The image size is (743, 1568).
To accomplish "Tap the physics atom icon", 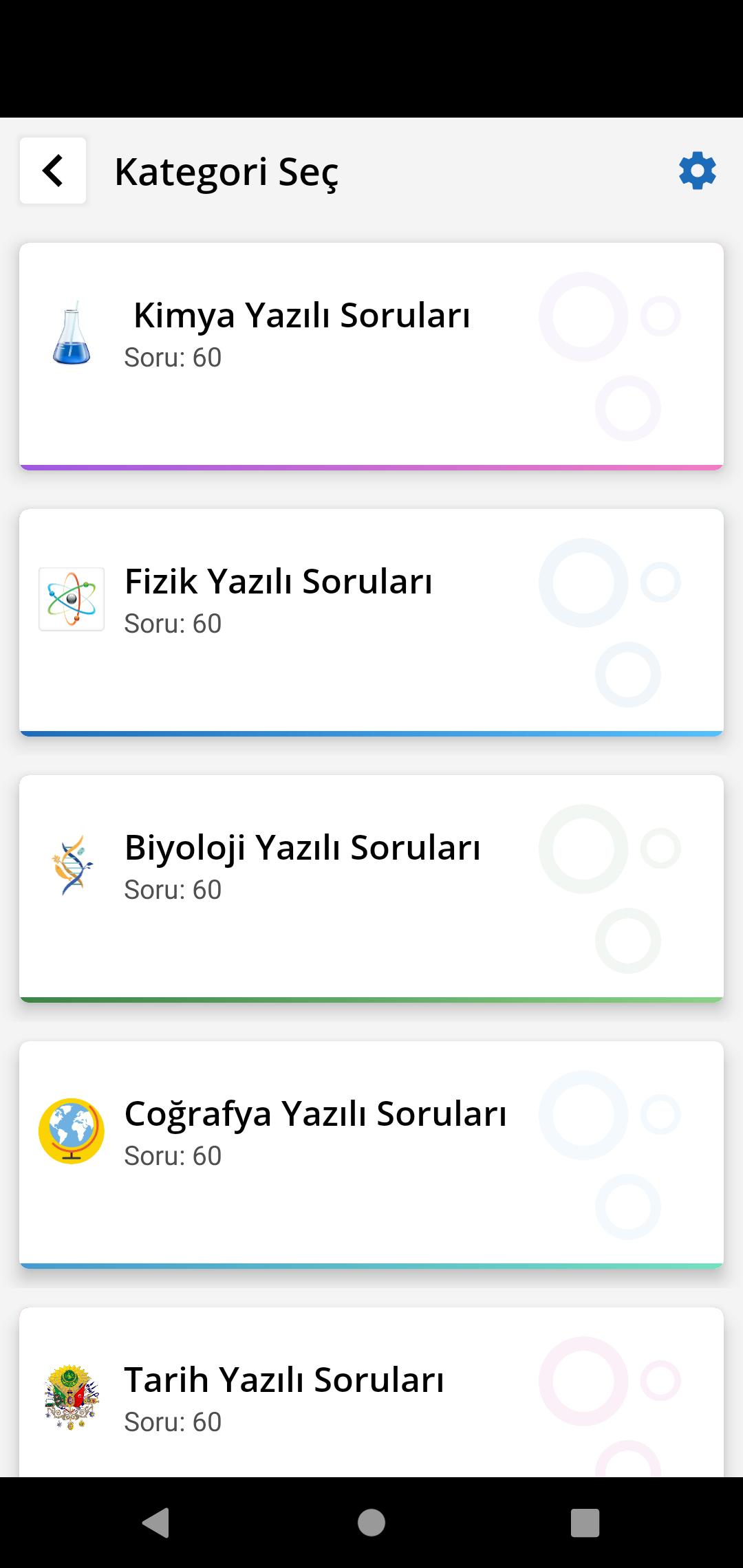I will pos(71,598).
